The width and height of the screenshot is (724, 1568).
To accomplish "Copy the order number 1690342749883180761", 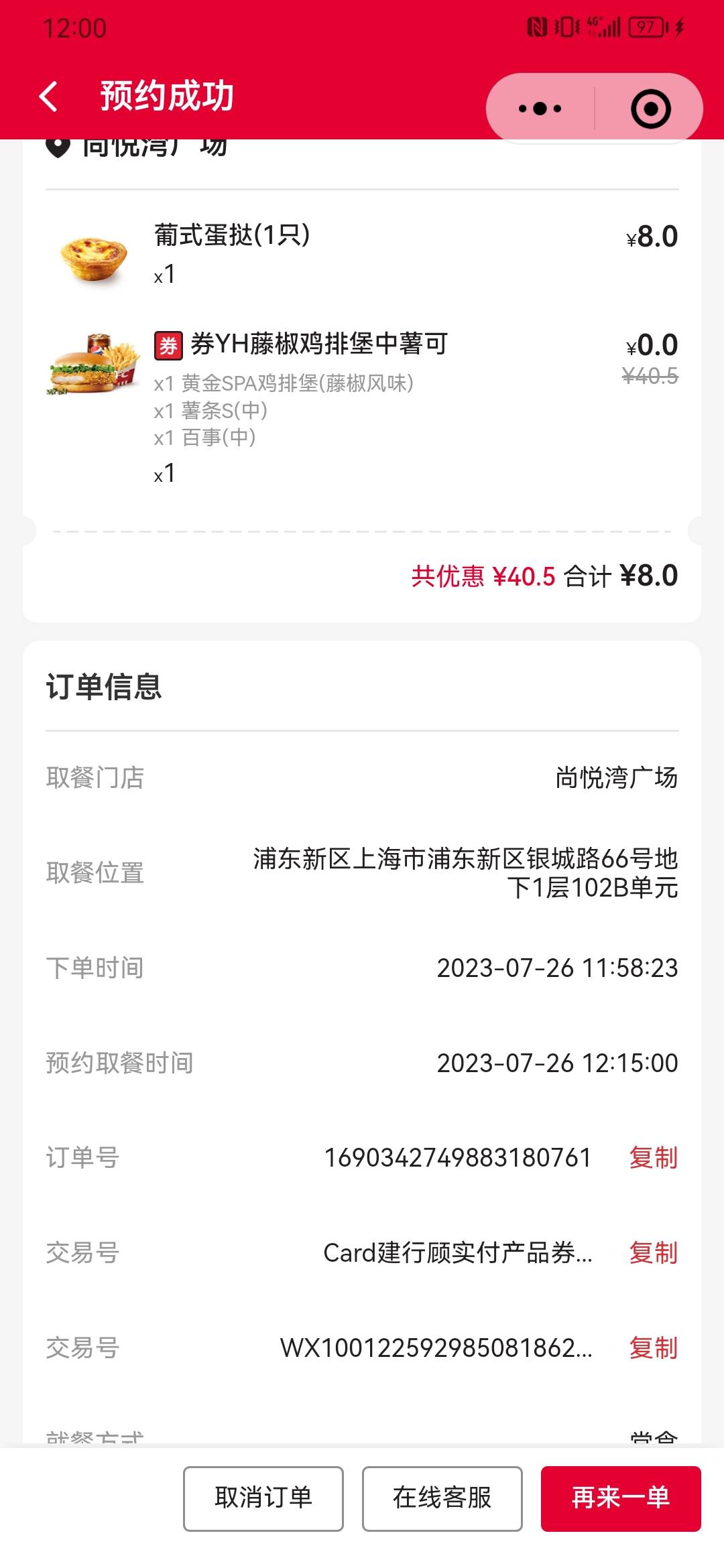I will [x=653, y=1158].
